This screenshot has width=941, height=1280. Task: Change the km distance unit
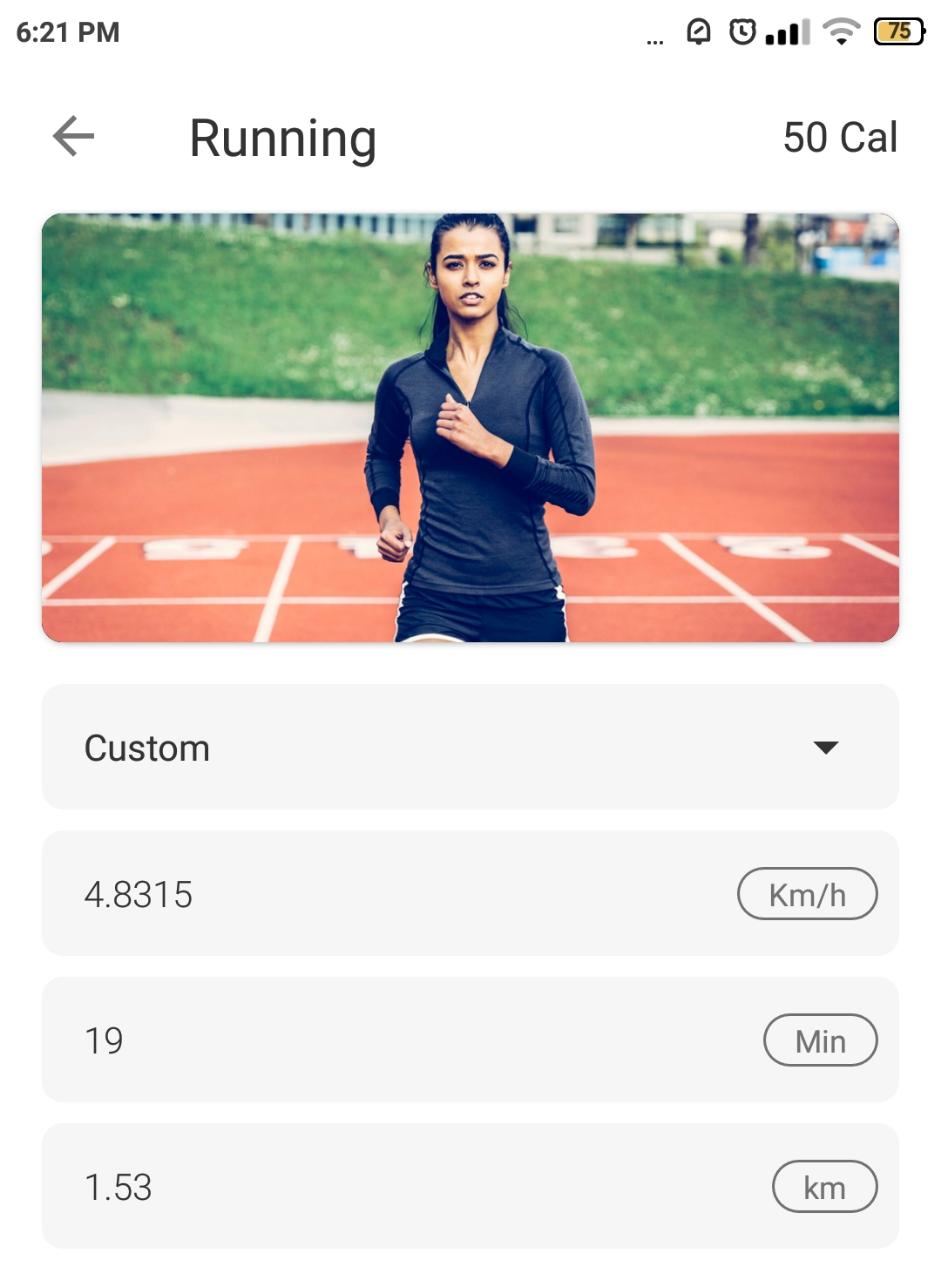coord(824,1187)
